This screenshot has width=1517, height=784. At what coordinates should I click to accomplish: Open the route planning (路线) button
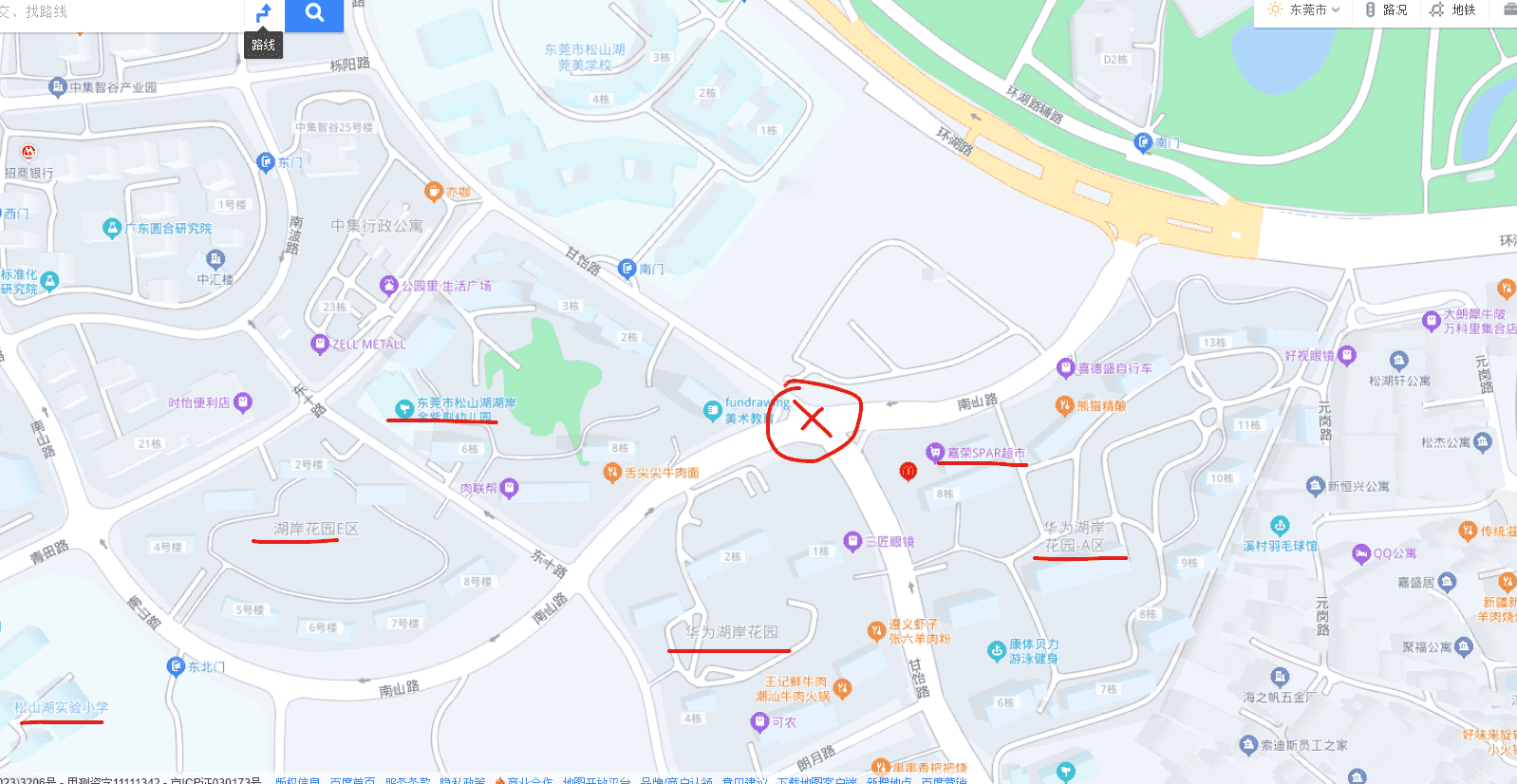point(264,13)
